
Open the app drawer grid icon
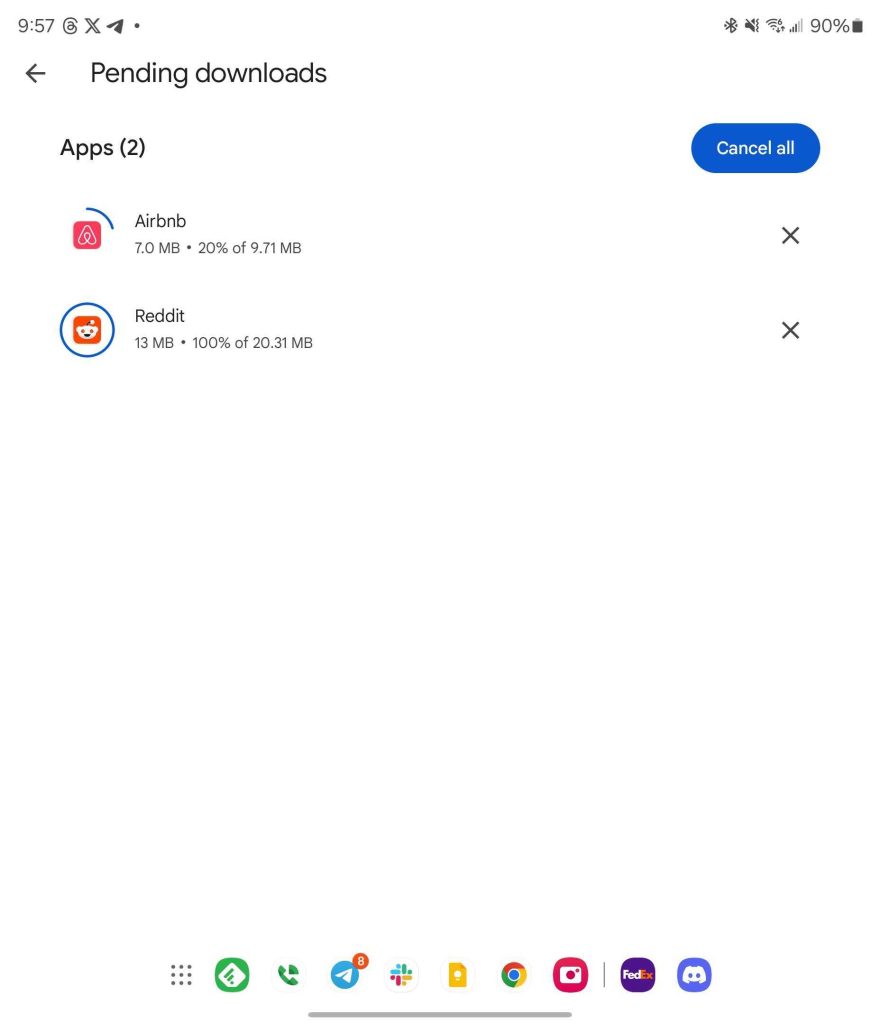tap(181, 975)
